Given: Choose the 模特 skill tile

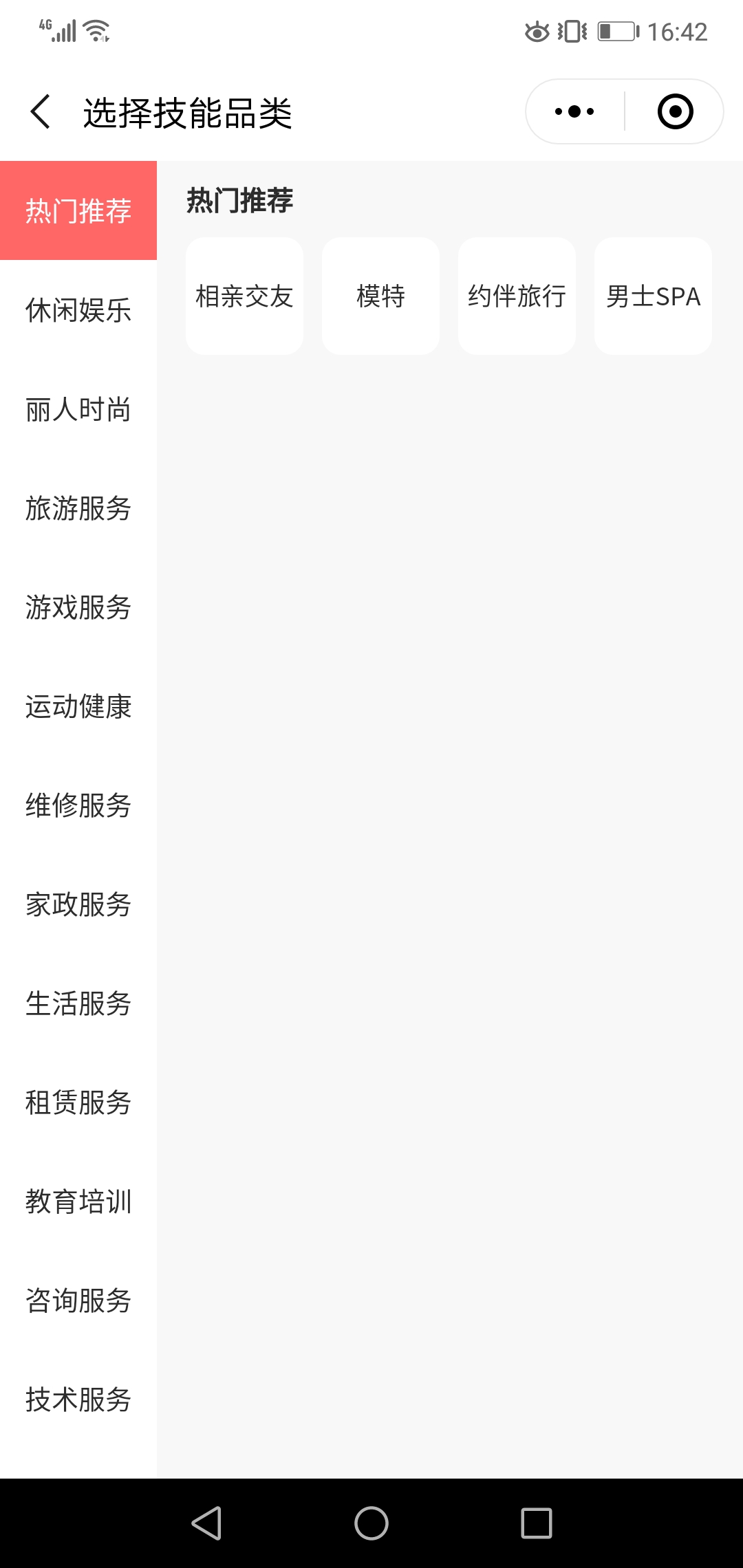Looking at the screenshot, I should coord(380,296).
